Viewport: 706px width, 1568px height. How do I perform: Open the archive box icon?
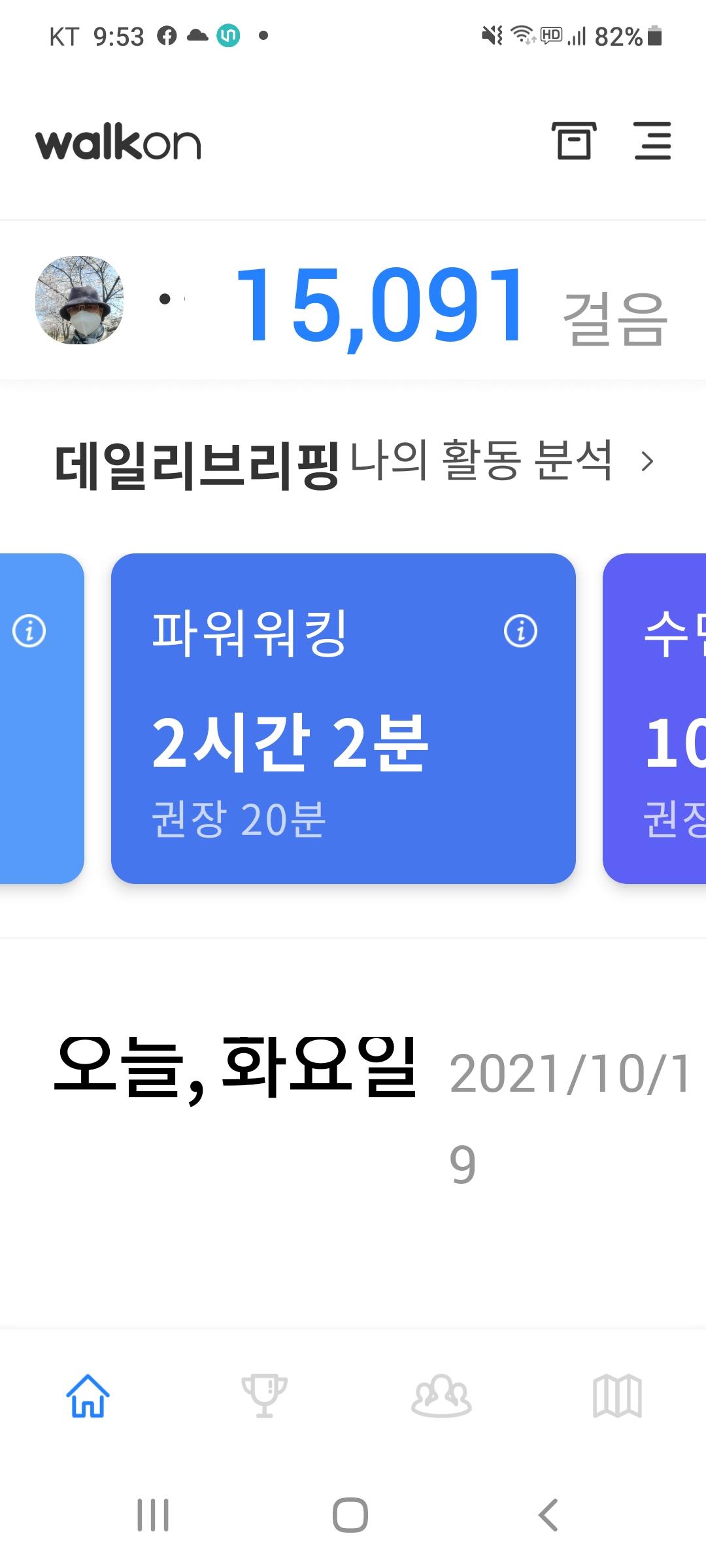(x=573, y=141)
